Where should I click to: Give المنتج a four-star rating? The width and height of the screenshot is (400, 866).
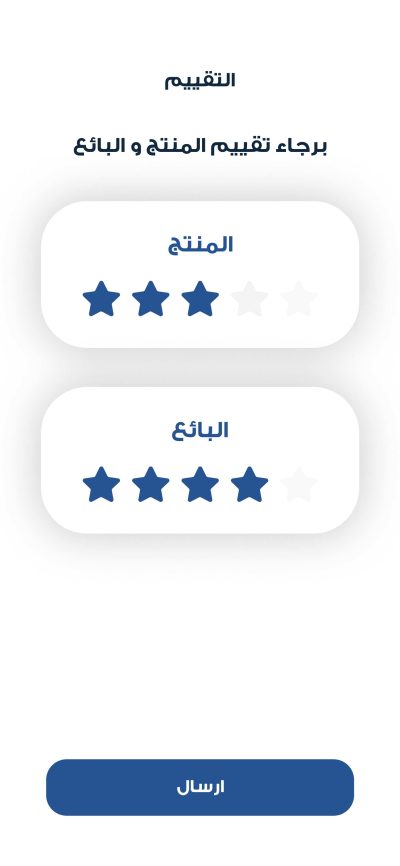tap(249, 299)
